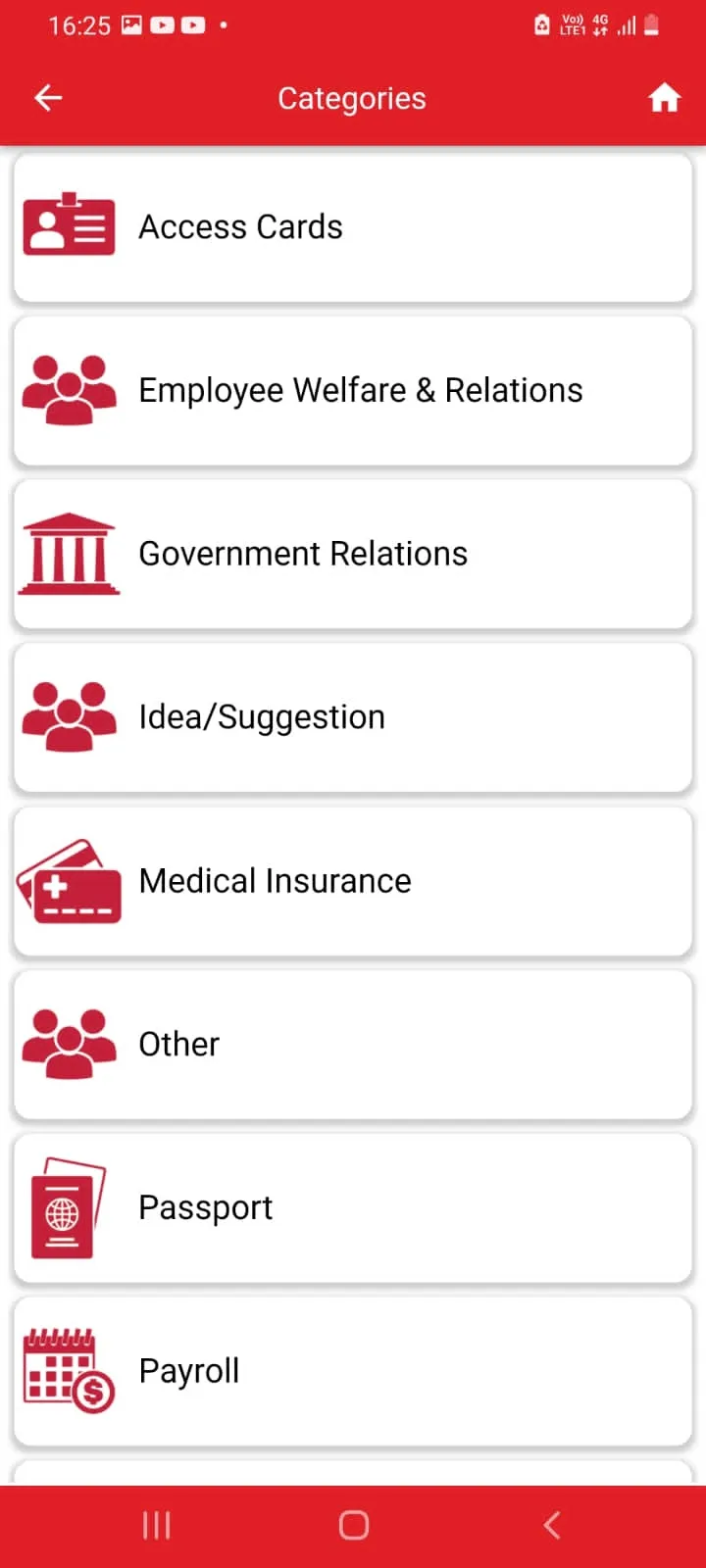Open the Passport category
Image resolution: width=706 pixels, height=1568 pixels.
coord(353,1207)
